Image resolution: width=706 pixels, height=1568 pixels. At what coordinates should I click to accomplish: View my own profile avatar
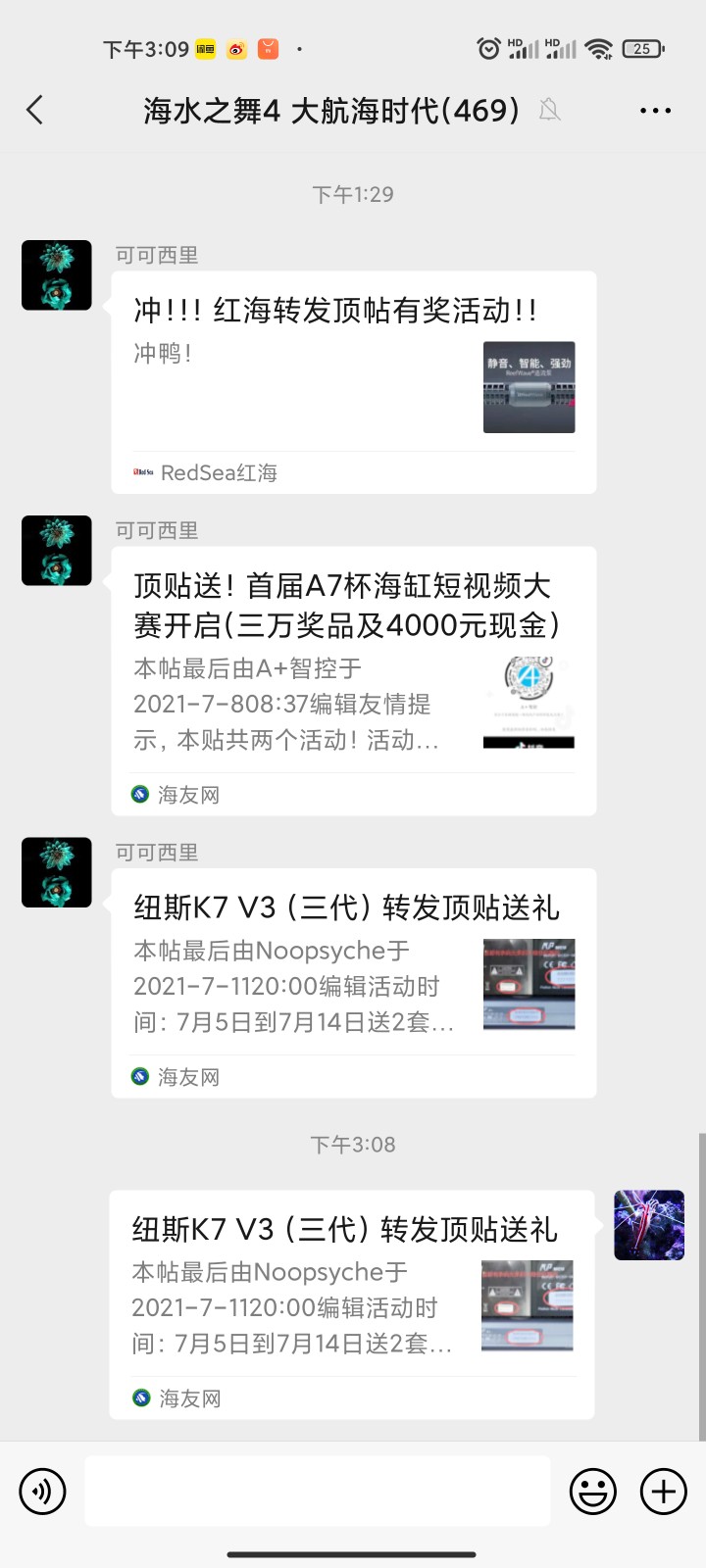(x=648, y=1225)
